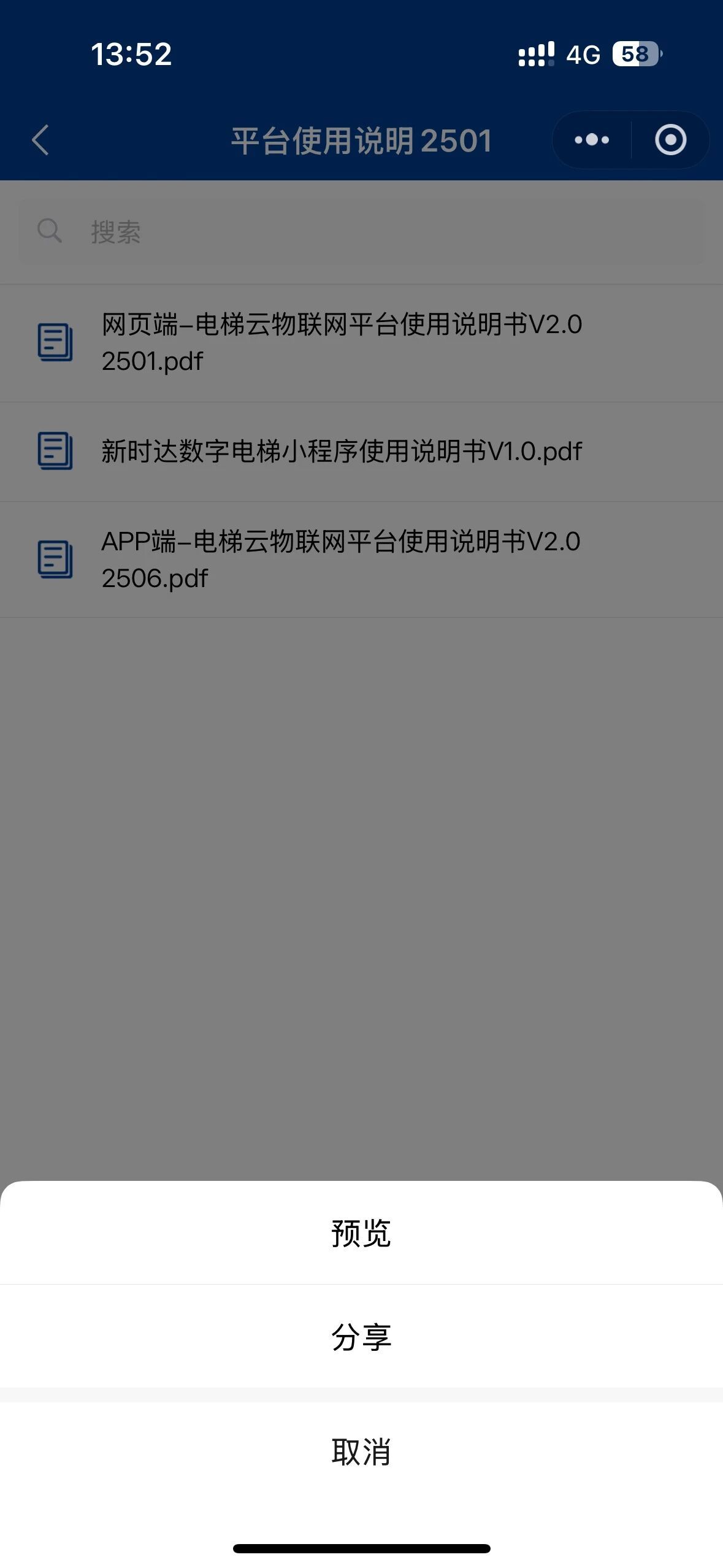Close the mini program via circle icon
723x1568 pixels.
pos(670,140)
